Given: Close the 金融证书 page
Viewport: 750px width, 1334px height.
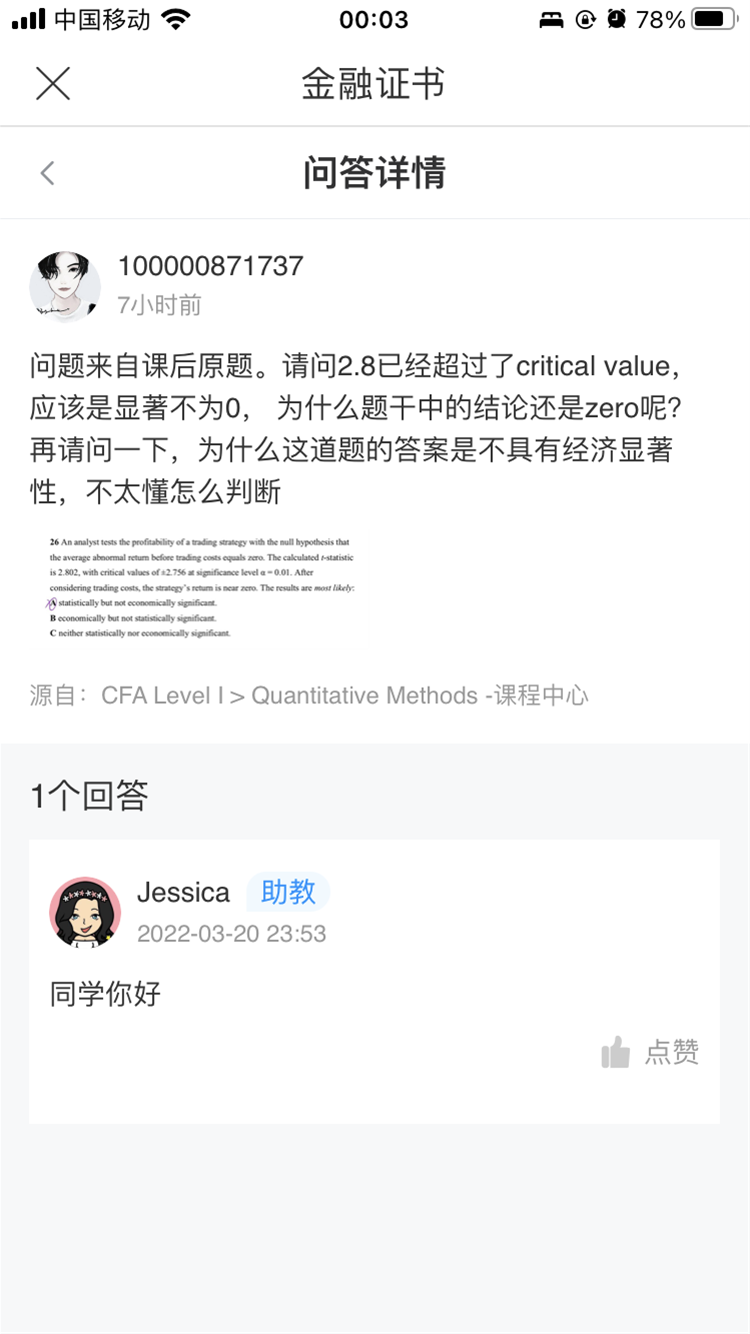Looking at the screenshot, I should [53, 84].
